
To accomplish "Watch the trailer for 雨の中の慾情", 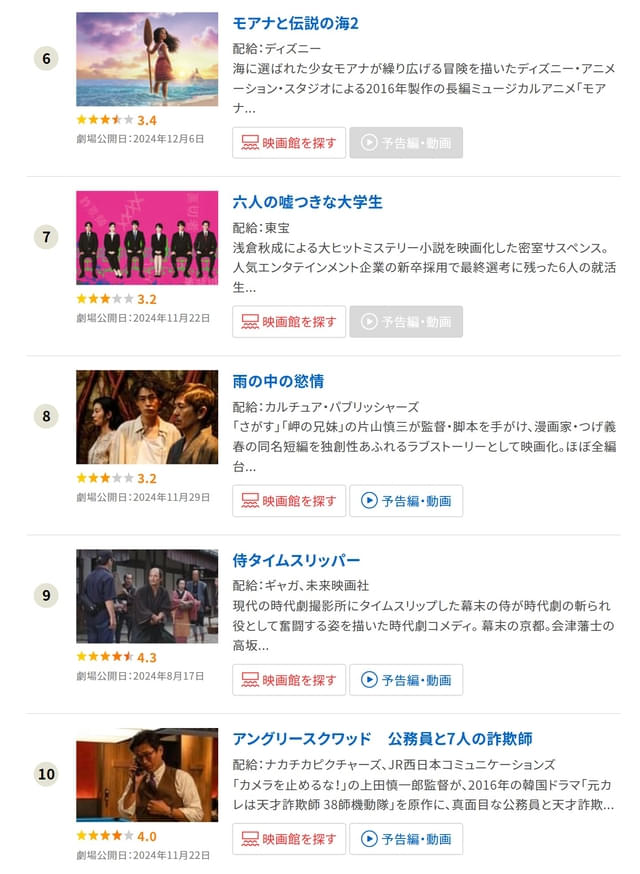I will point(406,501).
